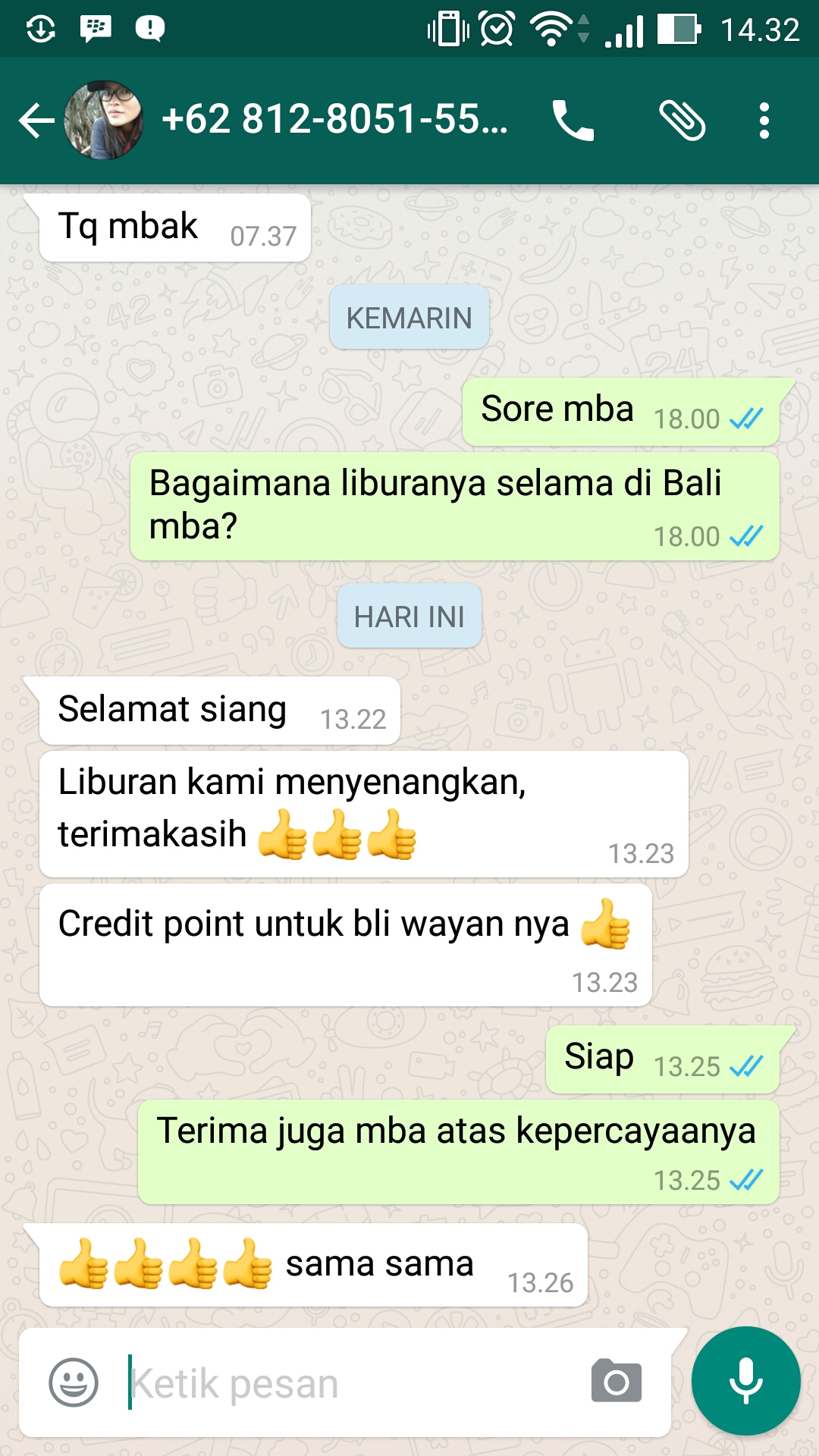Tap the microphone voice message button
Screen dimensions: 819x1456
tap(746, 1381)
